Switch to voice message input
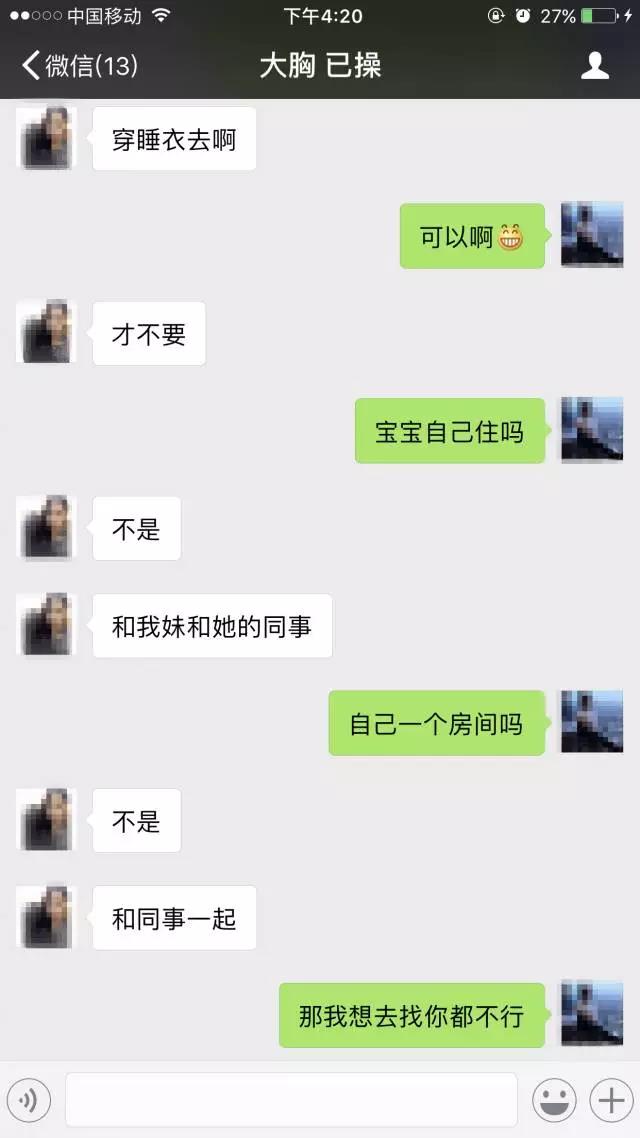640x1138 pixels. [29, 1100]
